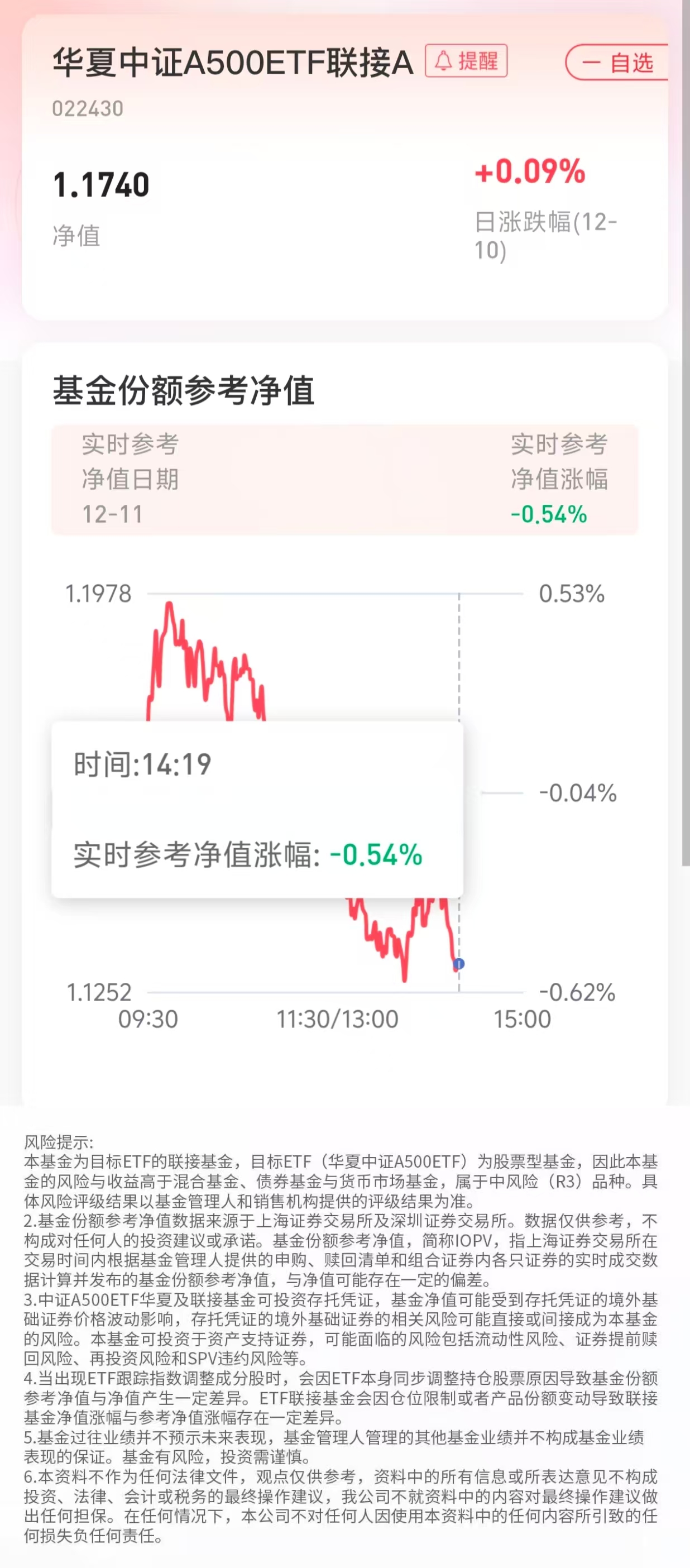Screen dimensions: 690x1568
Task: Tap the 提醒 reminder bell button
Action: tap(466, 61)
